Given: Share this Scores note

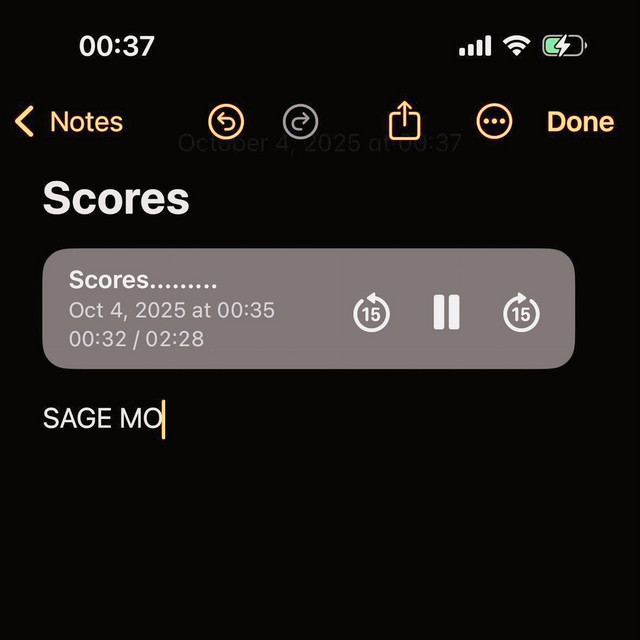Looking at the screenshot, I should [x=404, y=122].
